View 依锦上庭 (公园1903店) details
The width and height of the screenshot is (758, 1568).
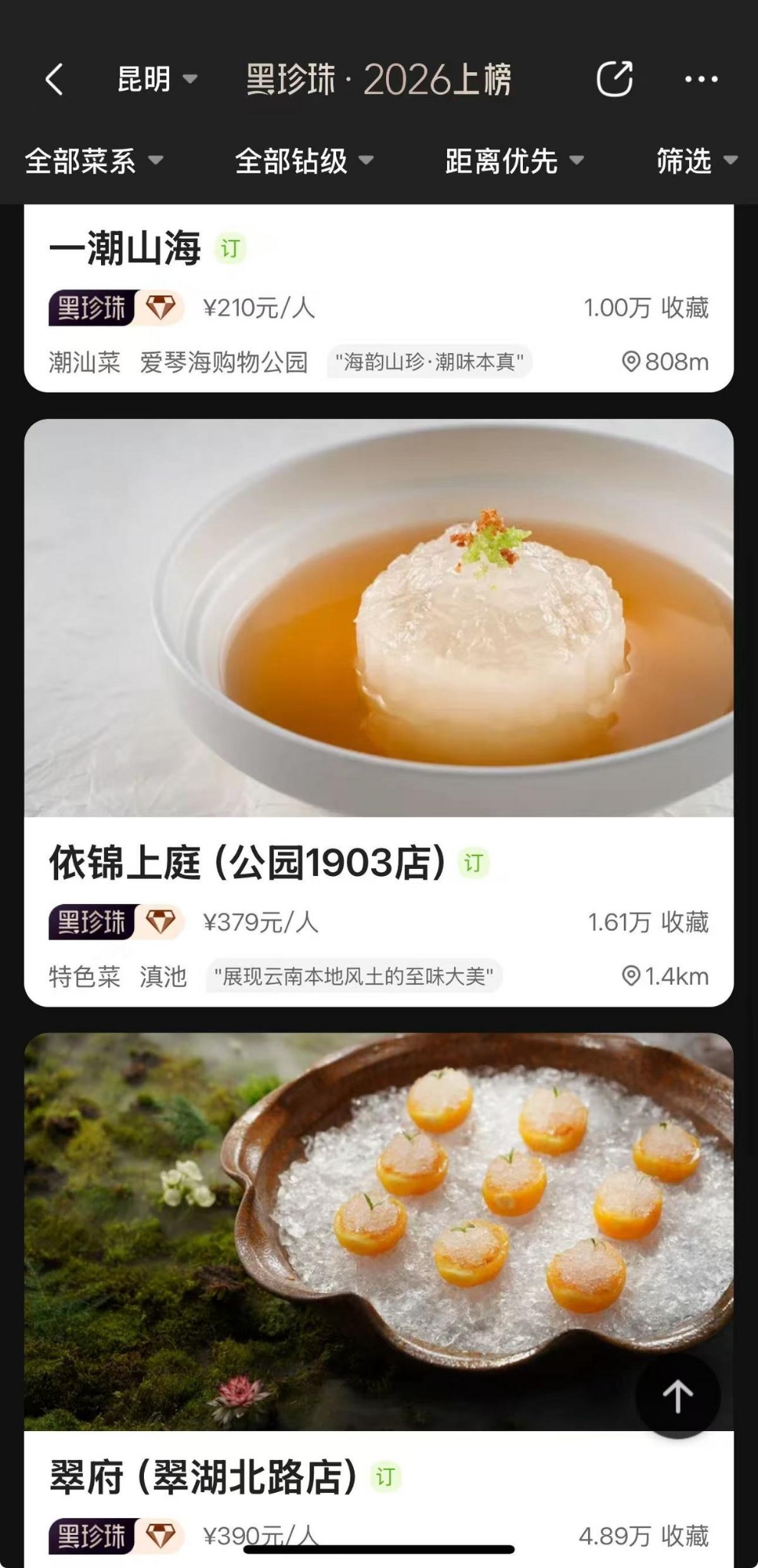tap(247, 863)
